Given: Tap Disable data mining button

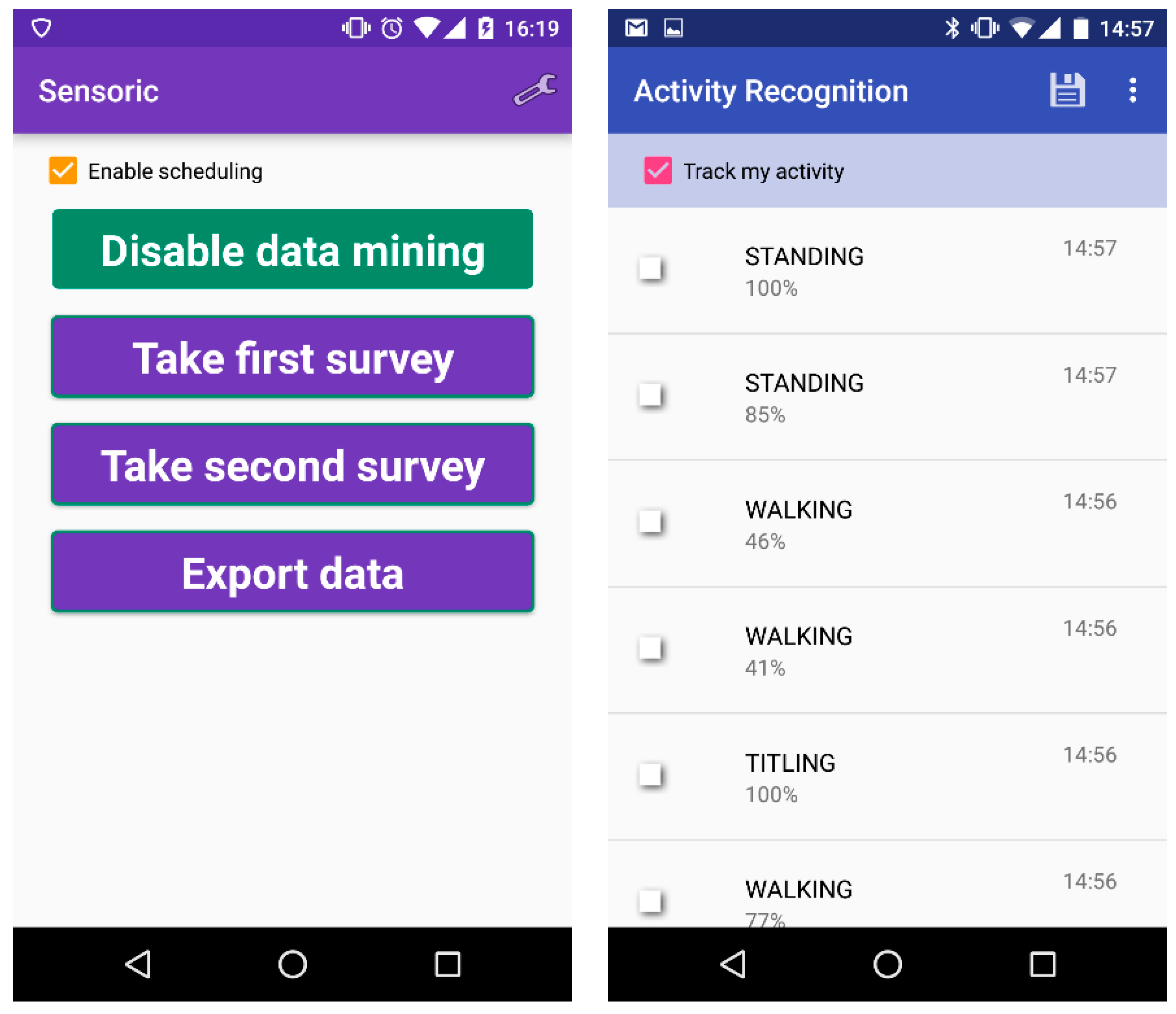Looking at the screenshot, I should pos(292,249).
